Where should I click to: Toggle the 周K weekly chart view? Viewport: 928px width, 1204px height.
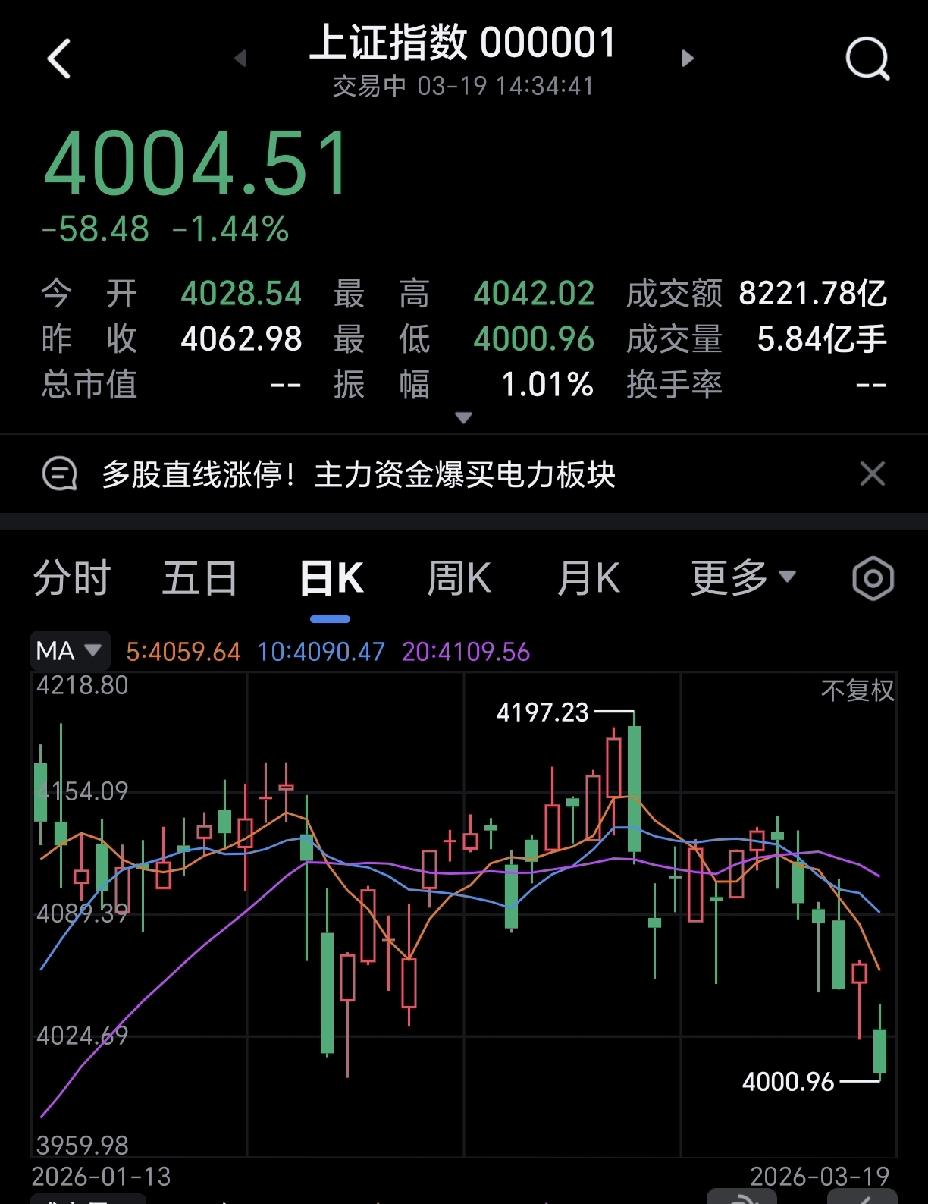[457, 577]
